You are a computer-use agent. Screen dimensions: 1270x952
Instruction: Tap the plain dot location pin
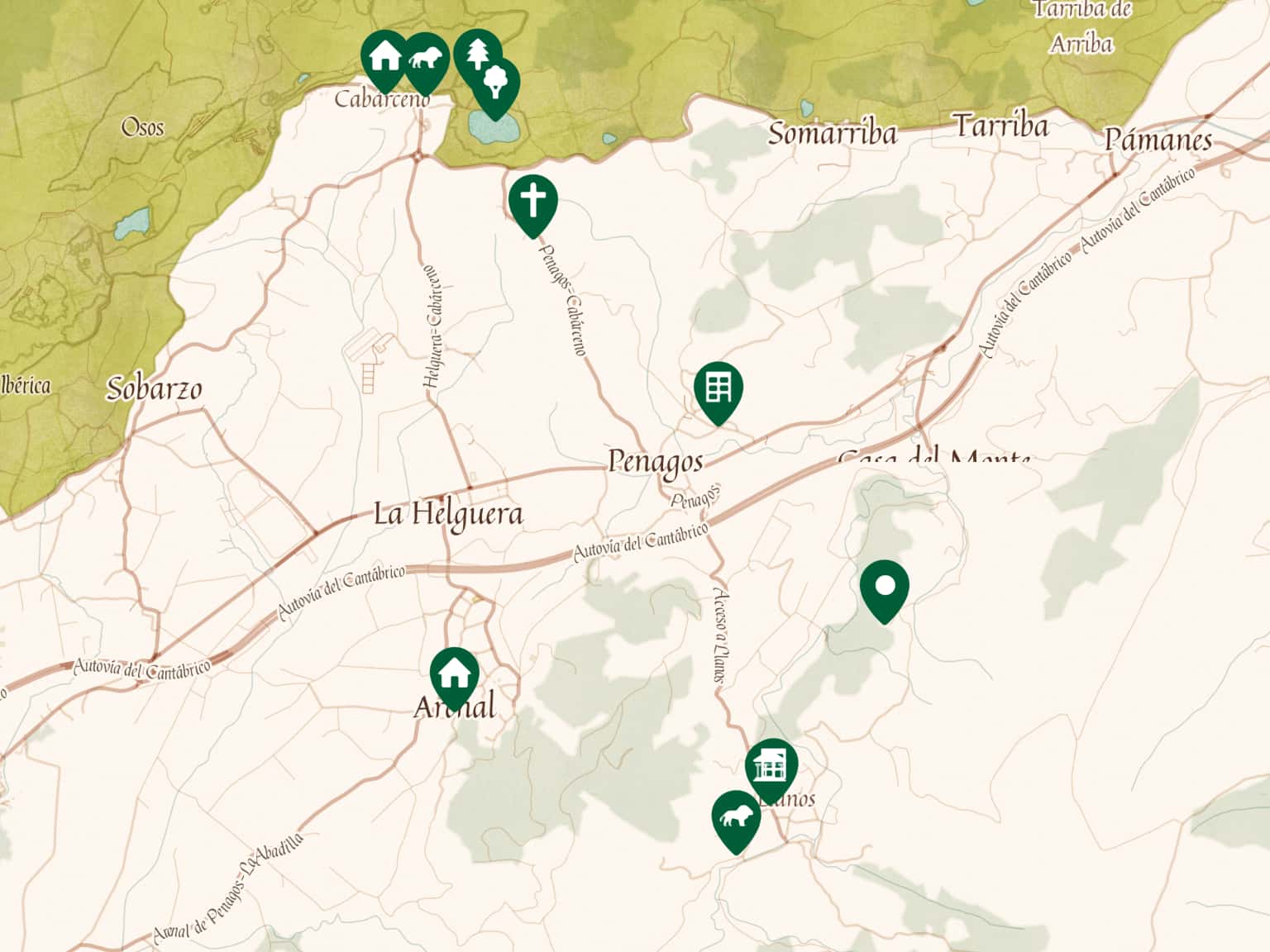[x=885, y=587]
